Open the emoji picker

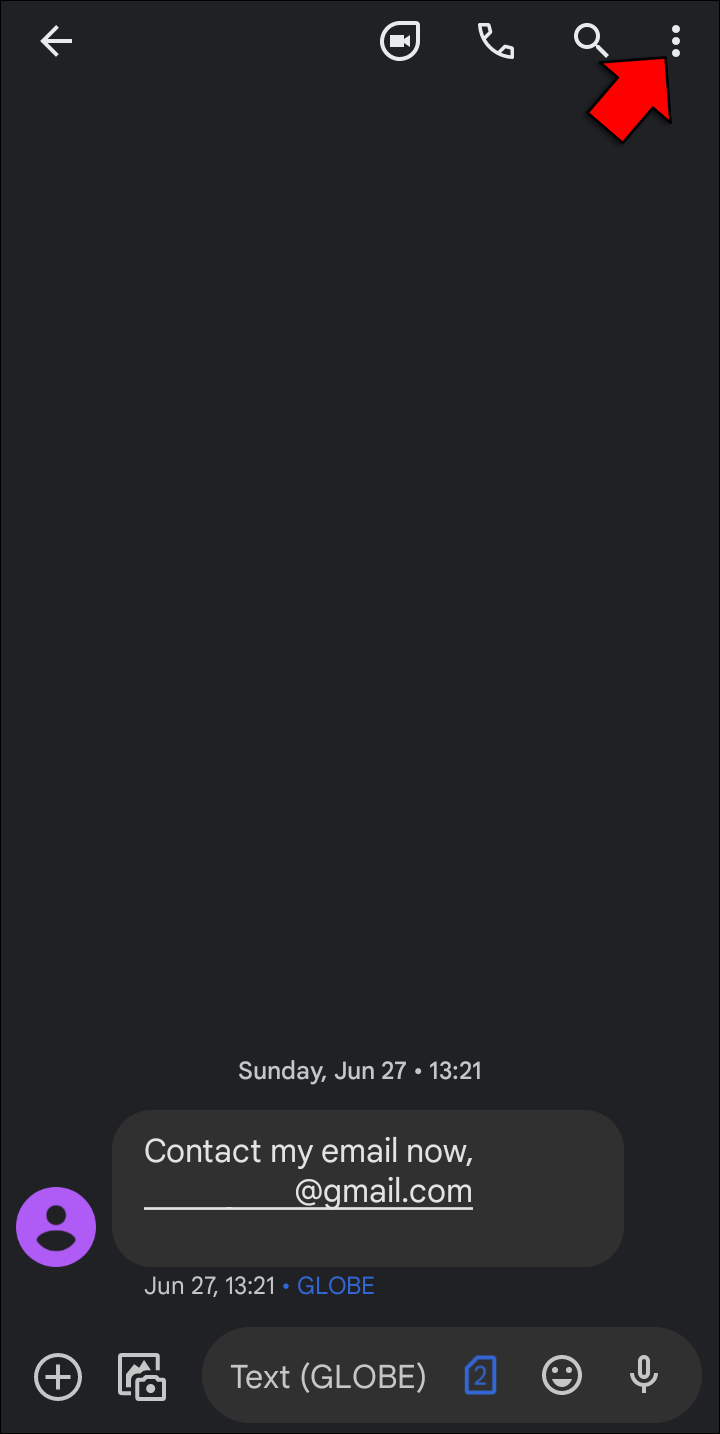[x=562, y=1377]
